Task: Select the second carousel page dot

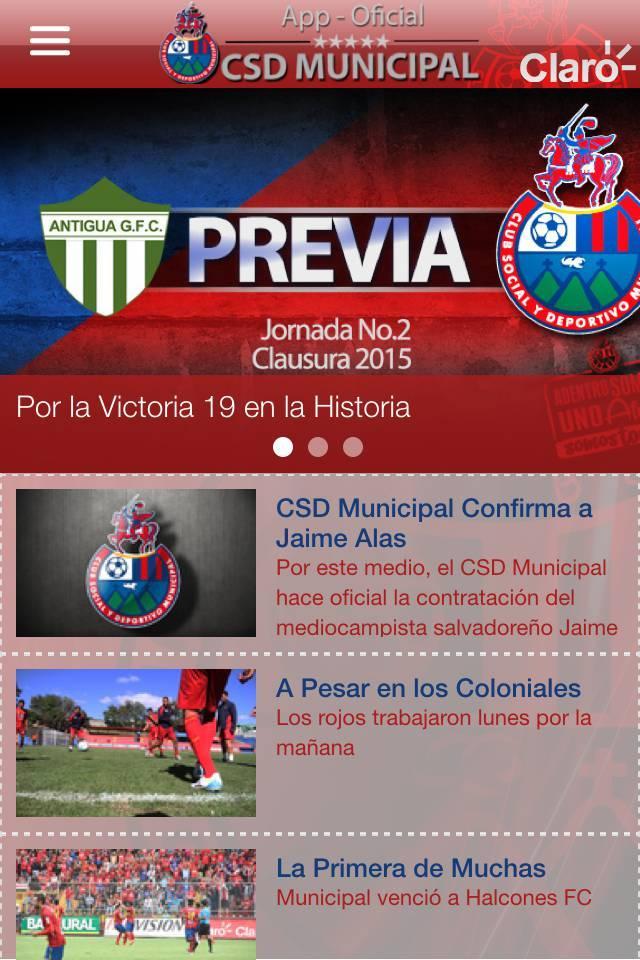Action: [318, 447]
